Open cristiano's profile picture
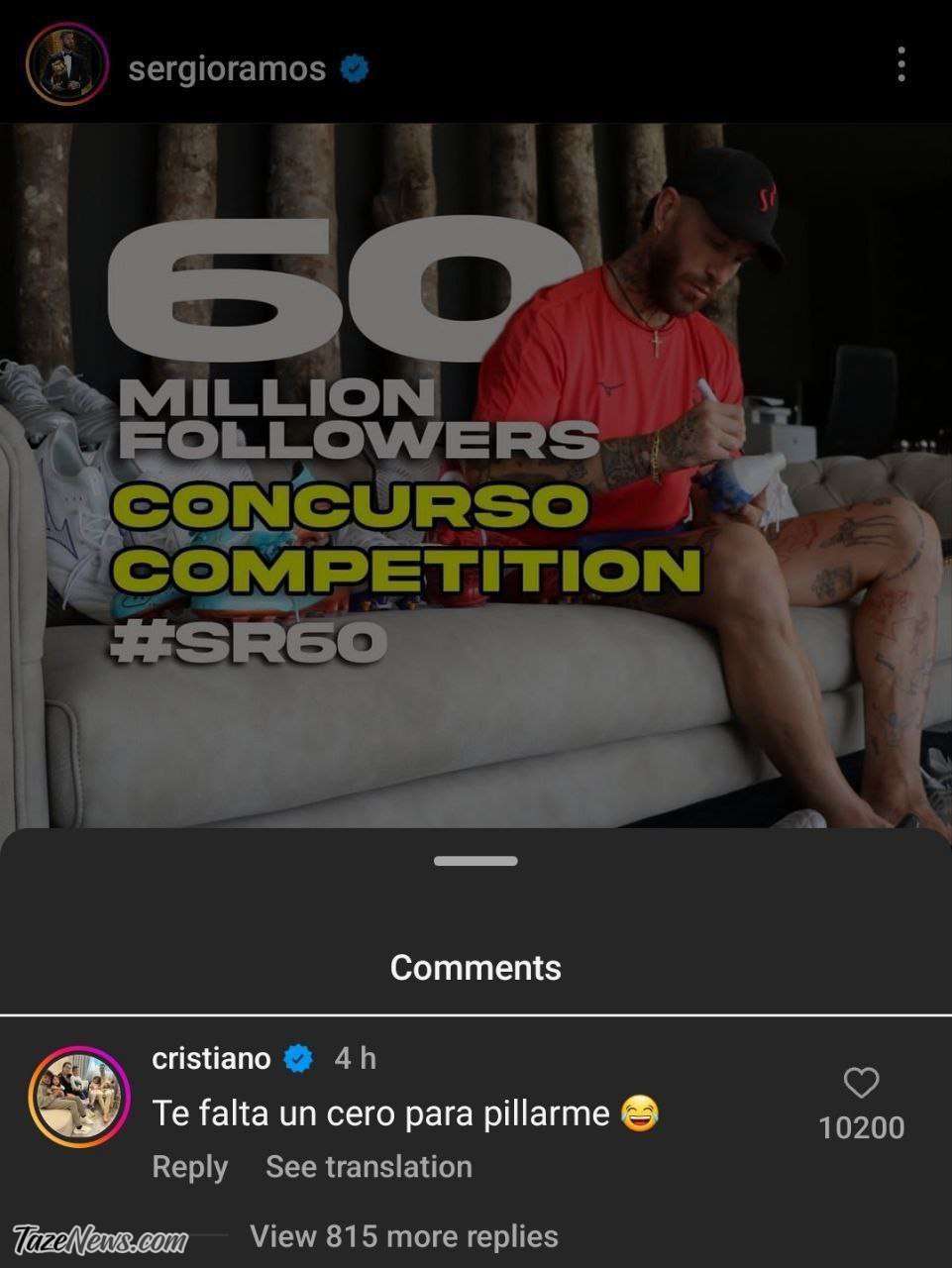Viewport: 952px width, 1268px height. pos(79,1096)
